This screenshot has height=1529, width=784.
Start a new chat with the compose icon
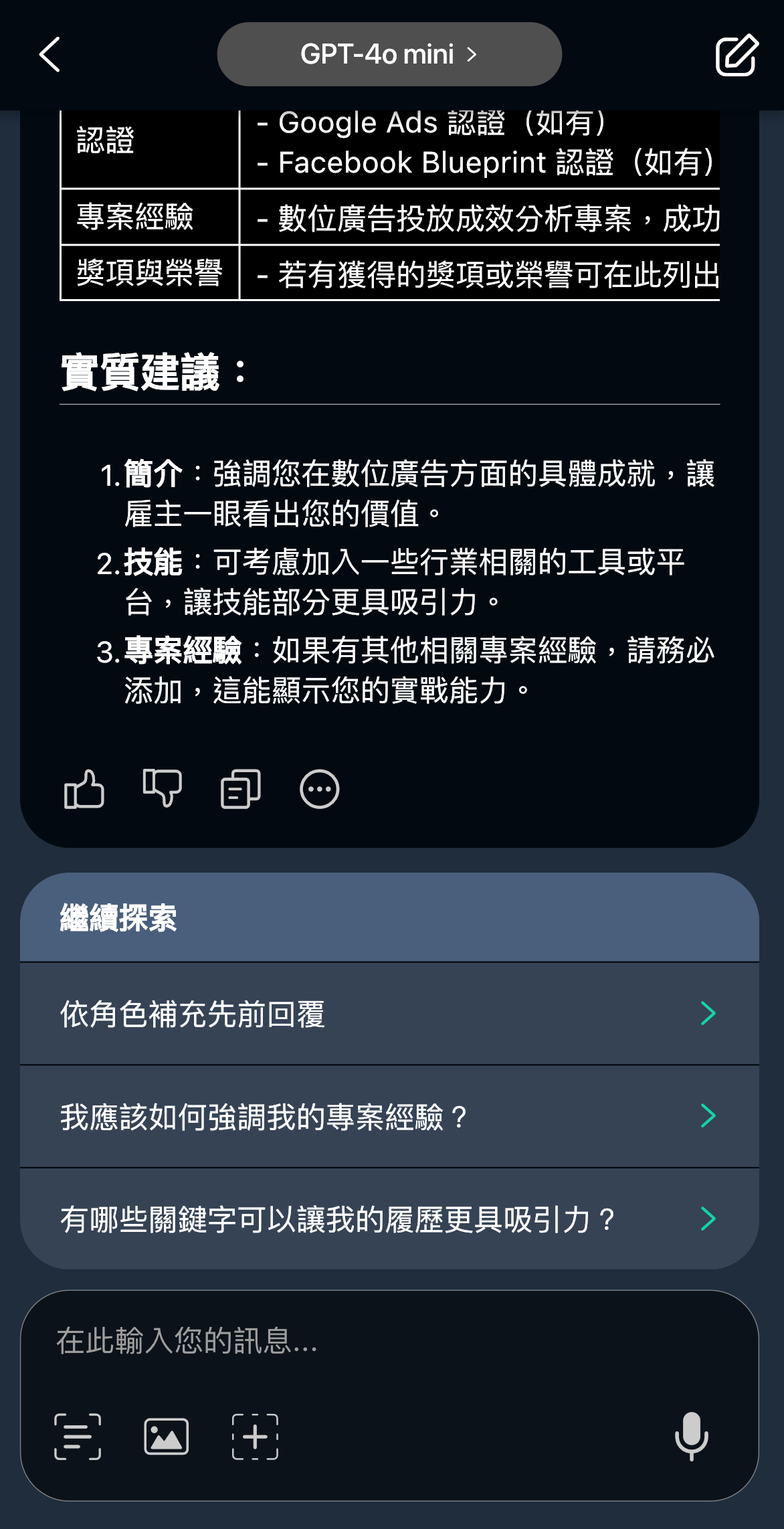click(x=737, y=55)
